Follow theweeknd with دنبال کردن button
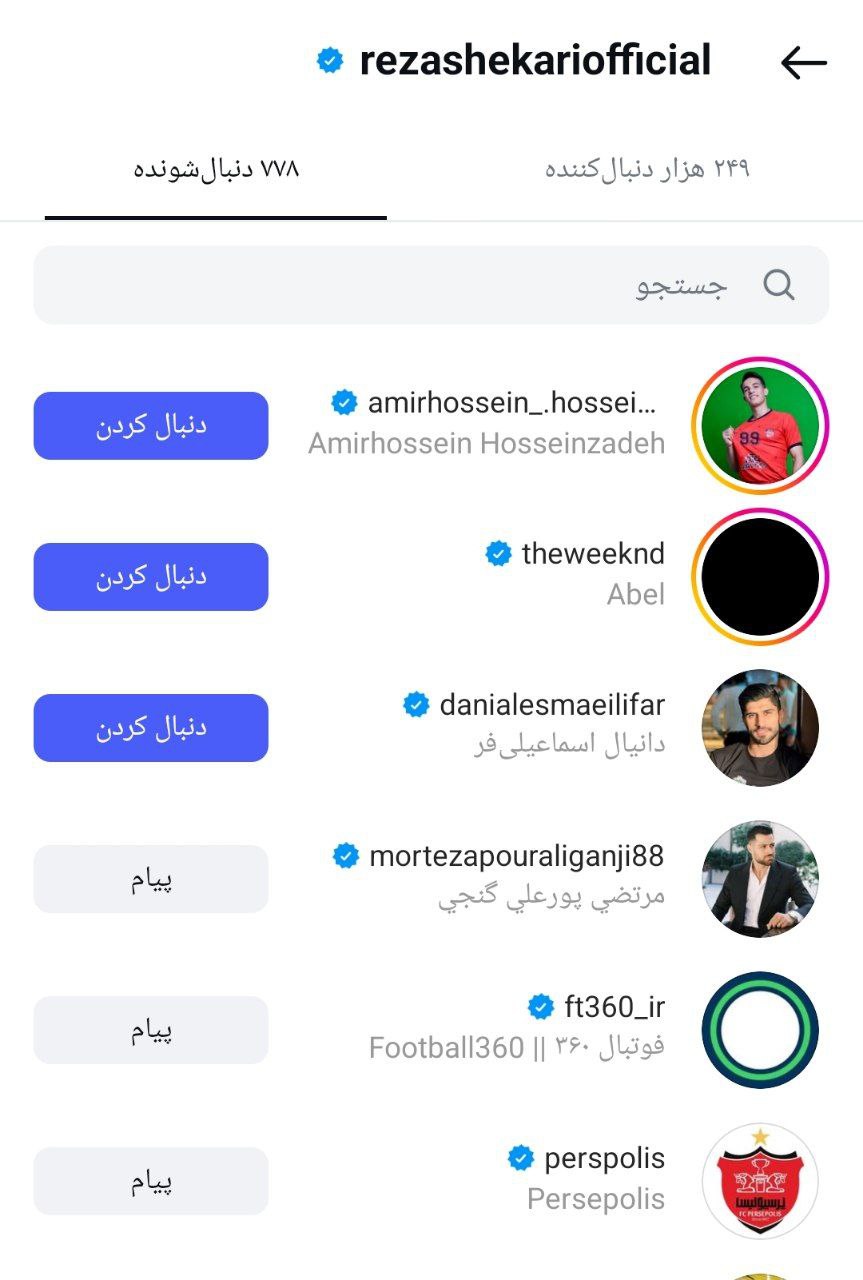Image resolution: width=863 pixels, height=1280 pixels. 151,577
